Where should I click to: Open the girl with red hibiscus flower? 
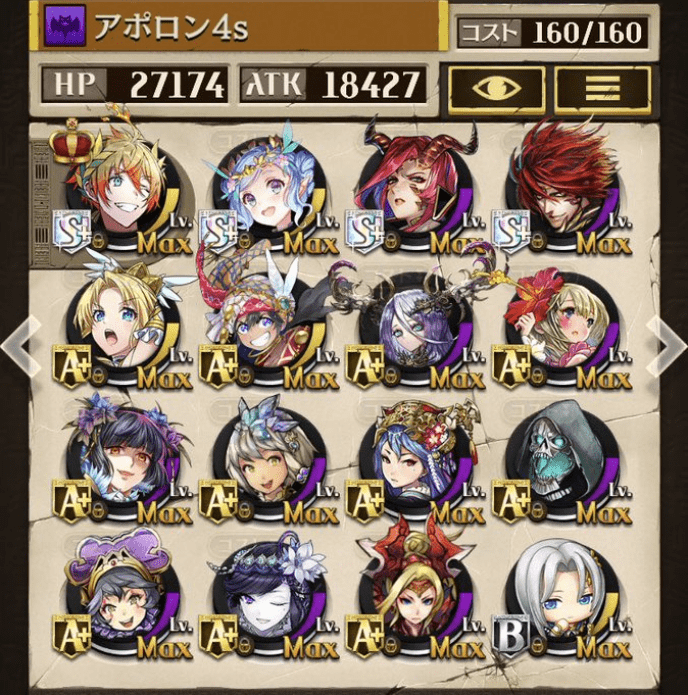pyautogui.click(x=555, y=328)
